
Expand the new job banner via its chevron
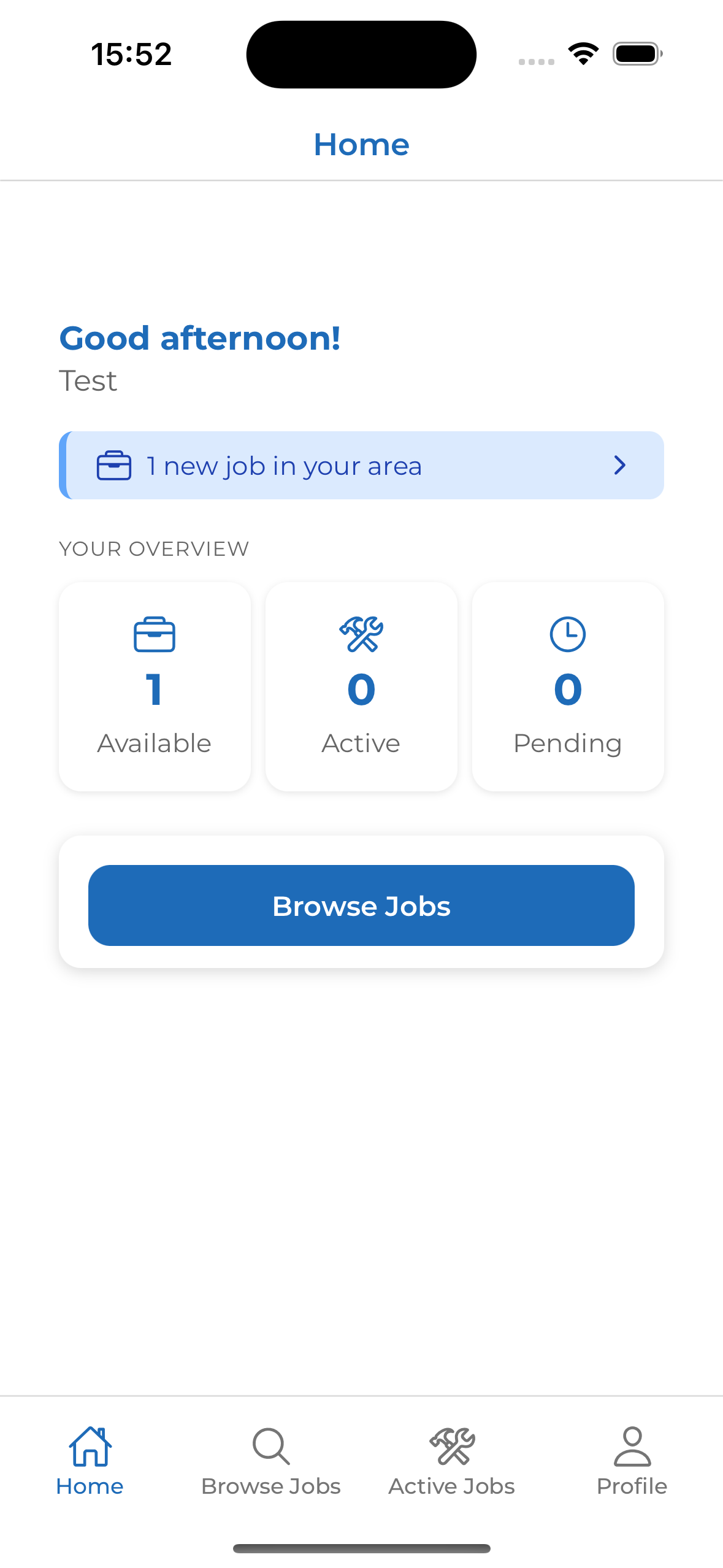click(619, 465)
